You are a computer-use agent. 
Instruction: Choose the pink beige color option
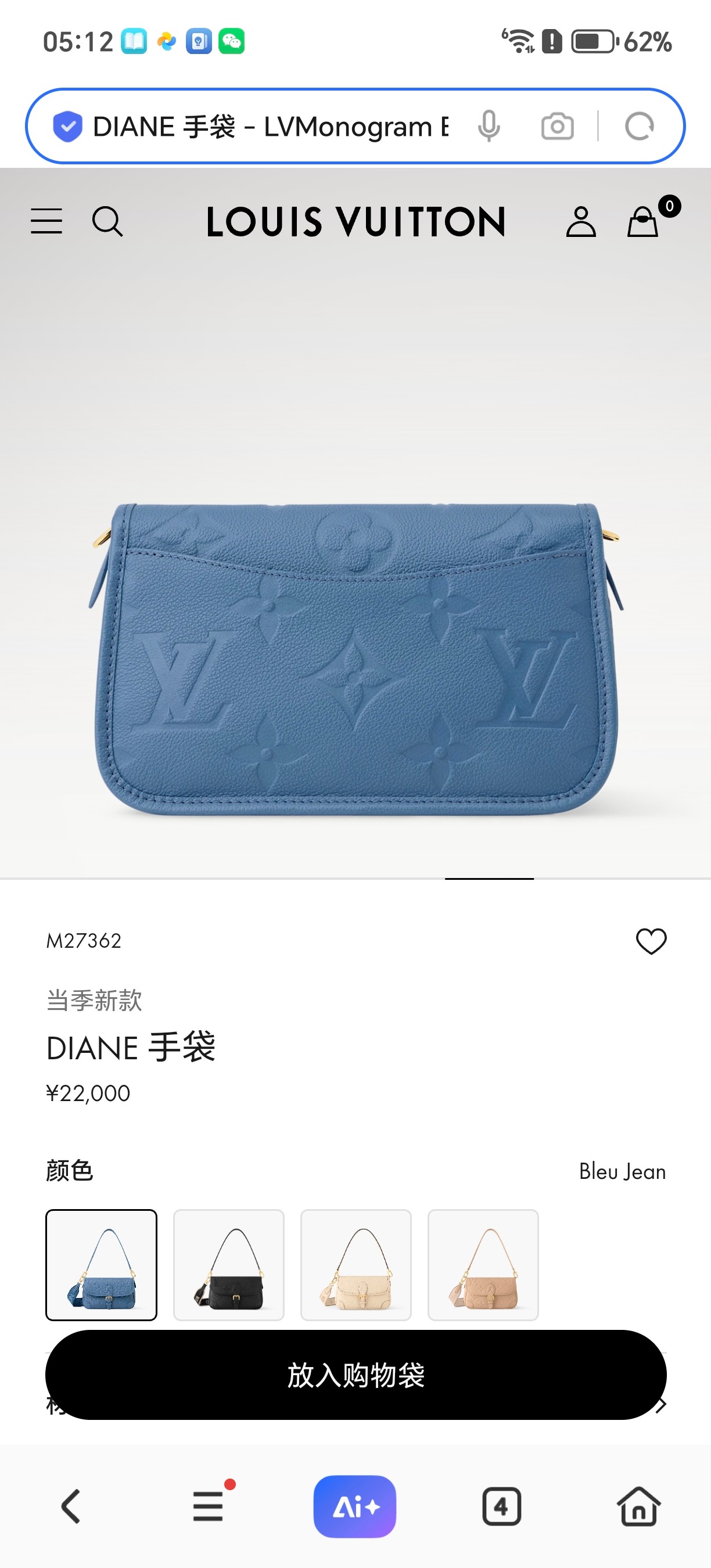[x=483, y=1265]
